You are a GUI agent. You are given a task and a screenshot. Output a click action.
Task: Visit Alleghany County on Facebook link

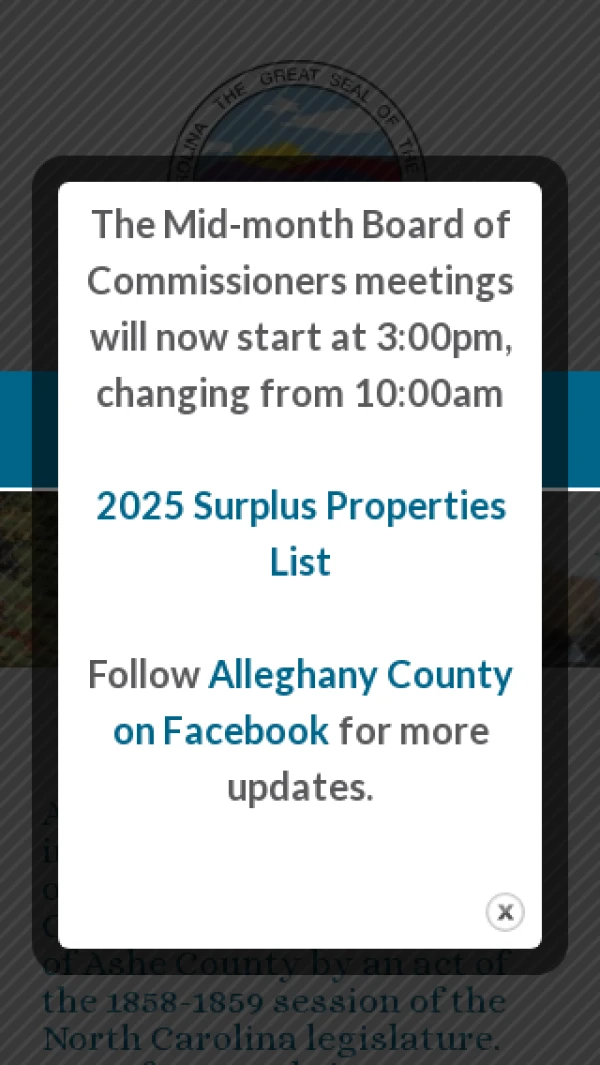[360, 677]
